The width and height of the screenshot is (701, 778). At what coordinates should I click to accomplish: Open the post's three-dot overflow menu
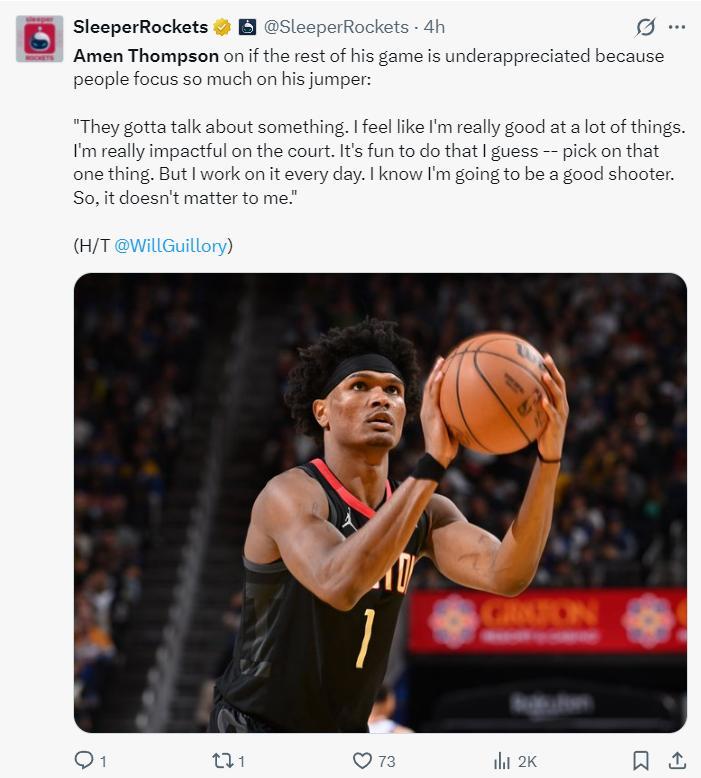677,27
